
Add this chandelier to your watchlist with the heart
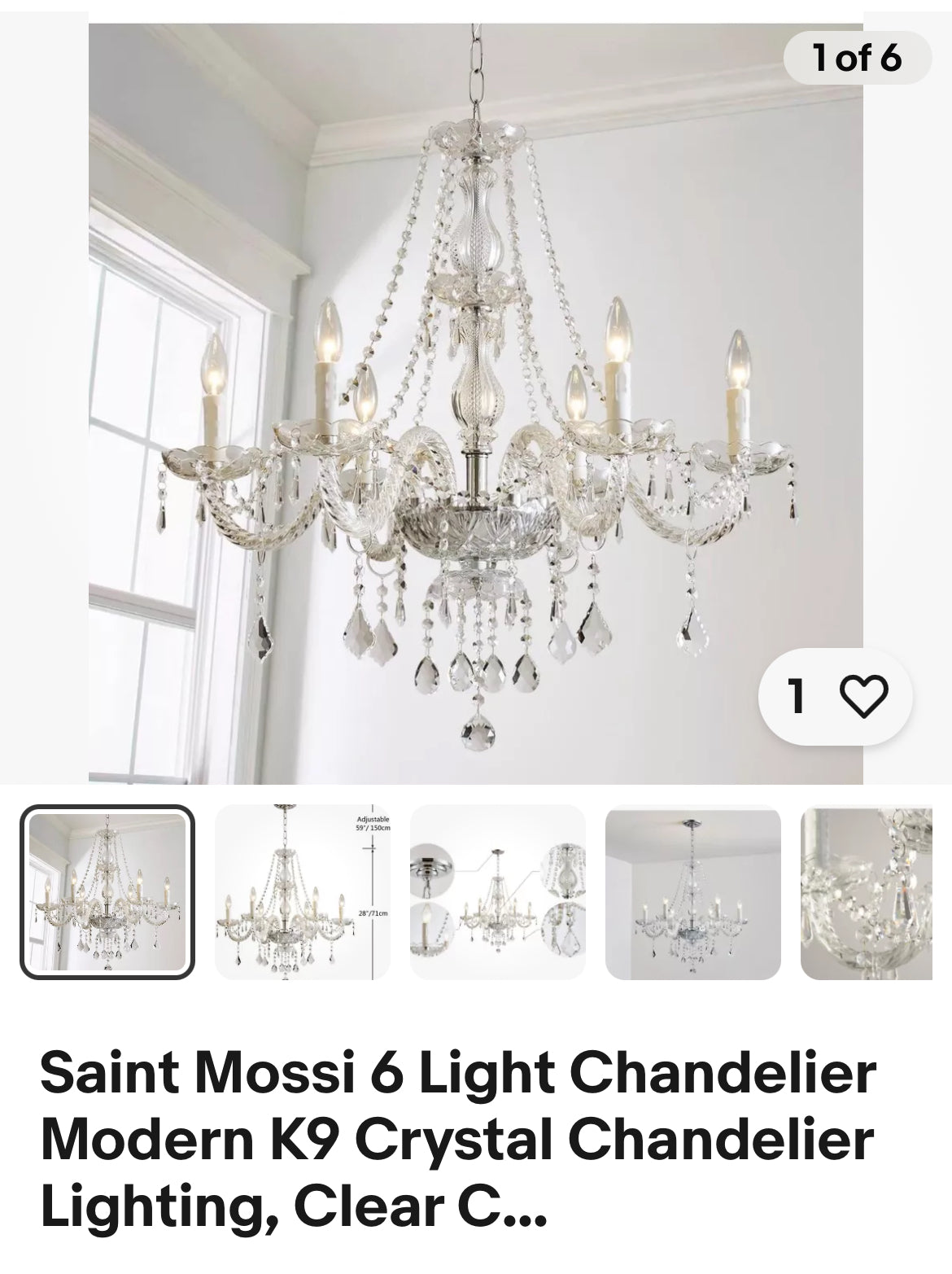coord(863,697)
